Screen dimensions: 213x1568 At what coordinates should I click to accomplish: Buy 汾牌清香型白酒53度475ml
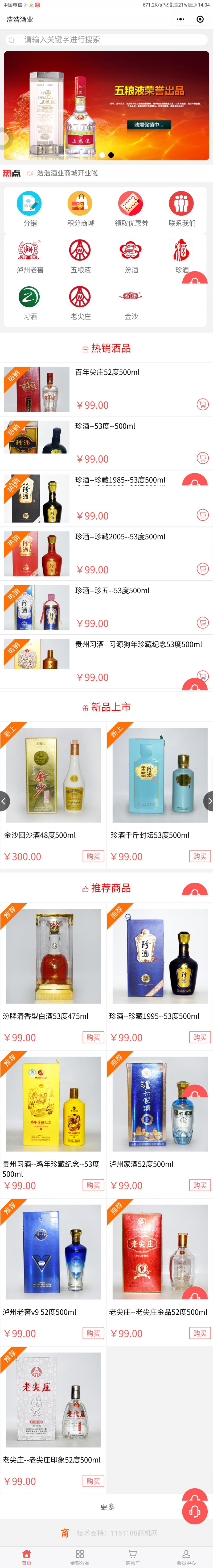coord(93,1037)
